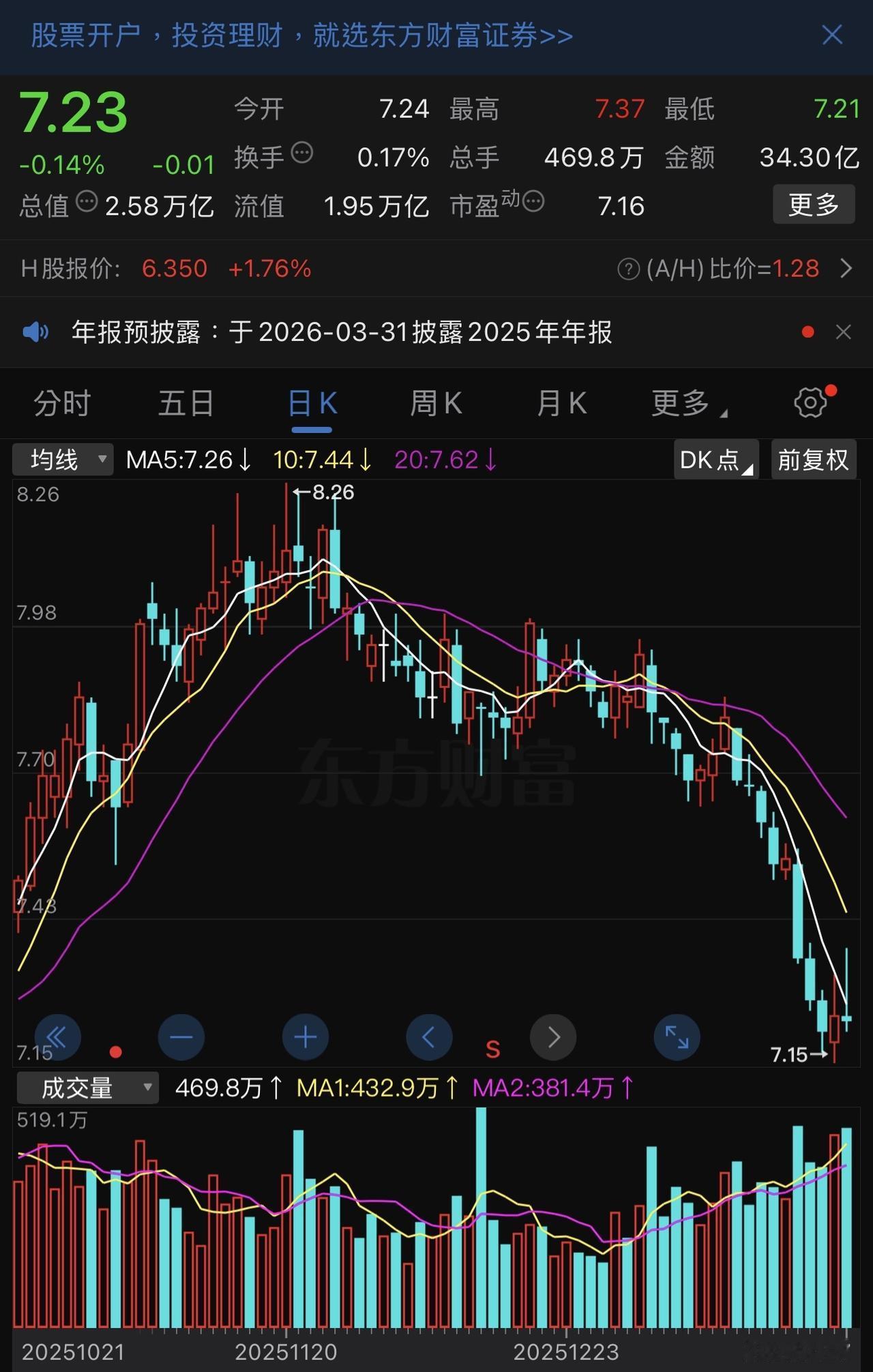Toggle the red dot indicator near chart controls
Viewport: 873px width, 1372px height.
pos(115,1052)
